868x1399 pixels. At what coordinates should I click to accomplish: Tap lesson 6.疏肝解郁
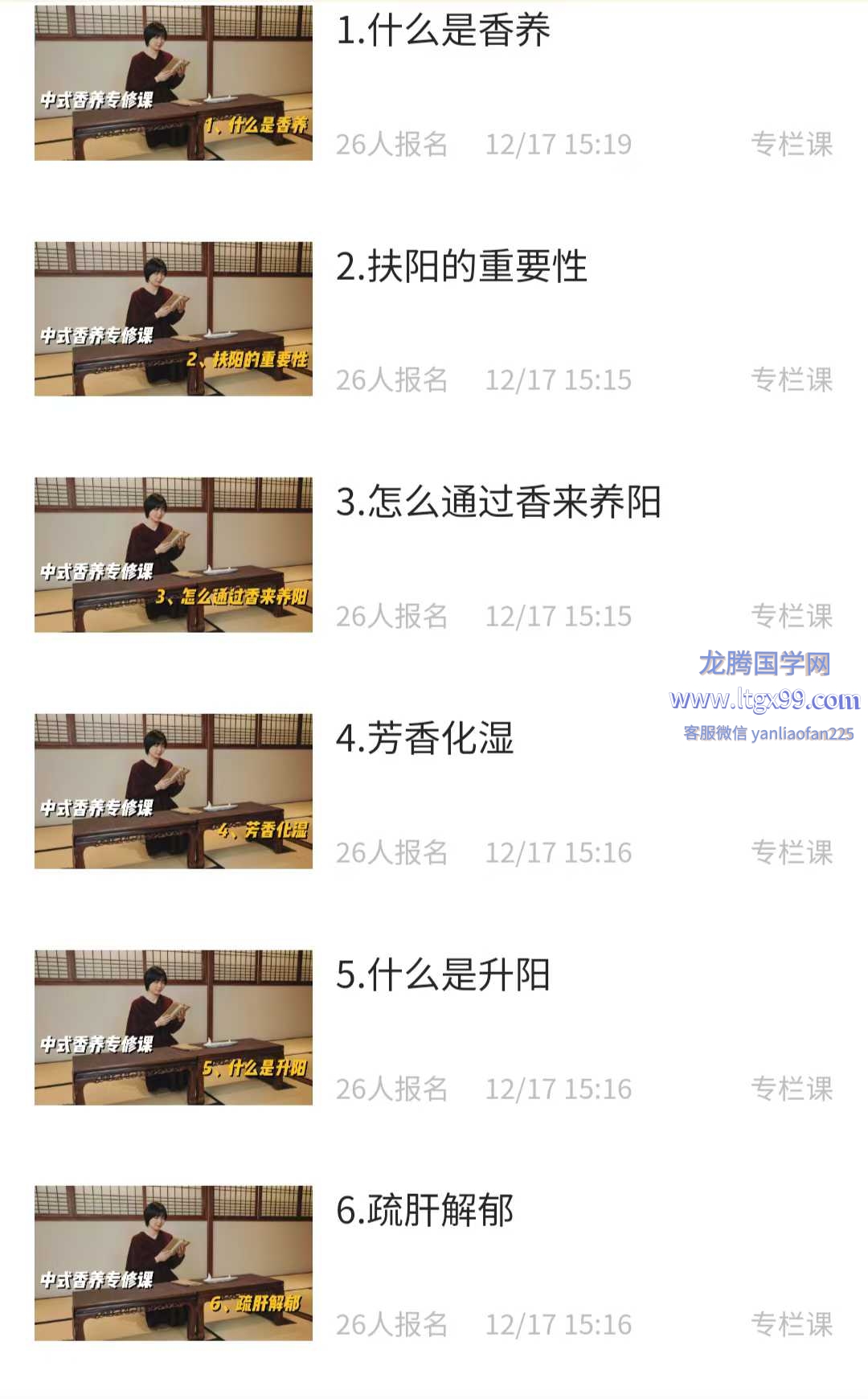point(424,1211)
